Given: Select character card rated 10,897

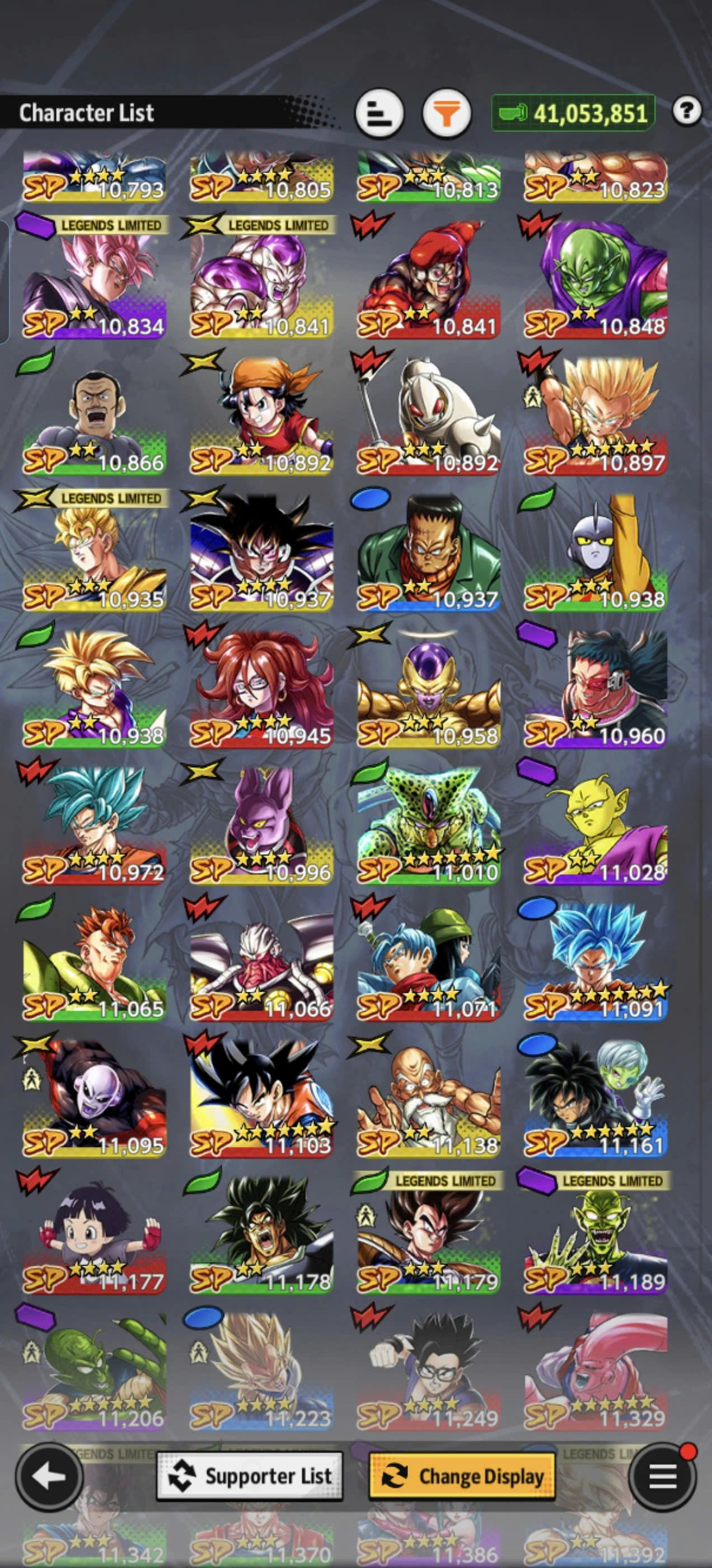Looking at the screenshot, I should [x=595, y=417].
